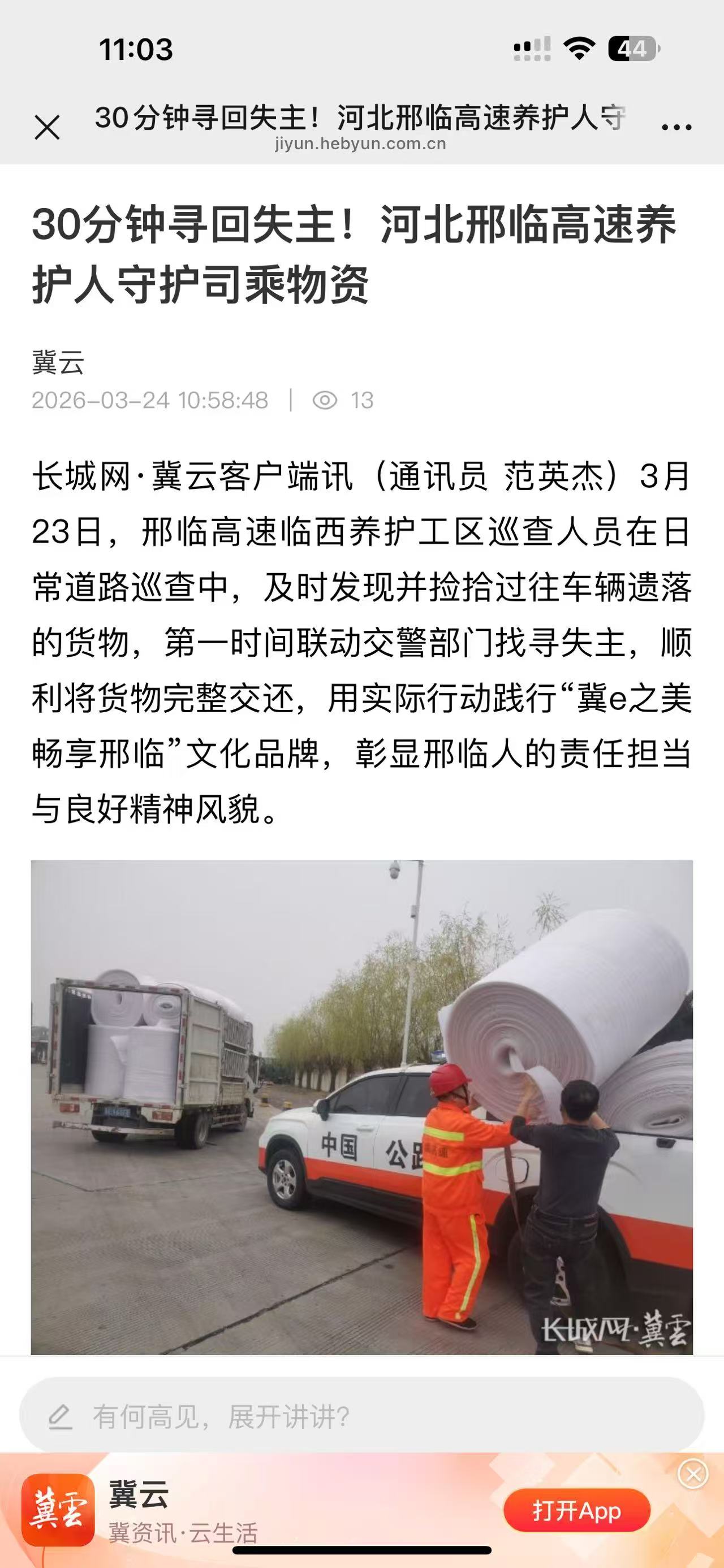View the article photo of the foam rolls
Image resolution: width=724 pixels, height=1568 pixels.
pyautogui.click(x=361, y=1107)
